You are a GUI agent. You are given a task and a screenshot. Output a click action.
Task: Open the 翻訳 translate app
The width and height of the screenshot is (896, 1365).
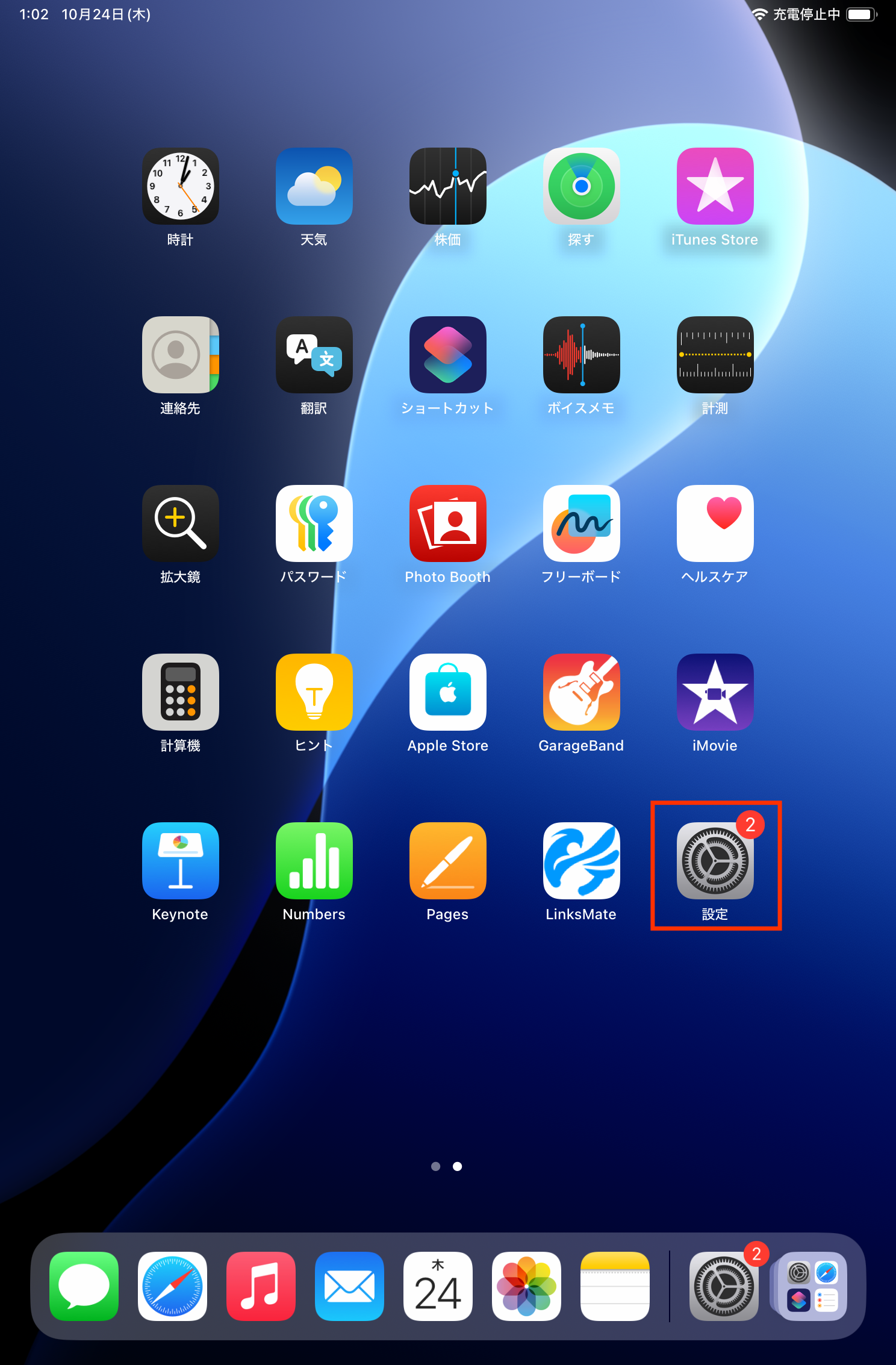click(x=314, y=355)
